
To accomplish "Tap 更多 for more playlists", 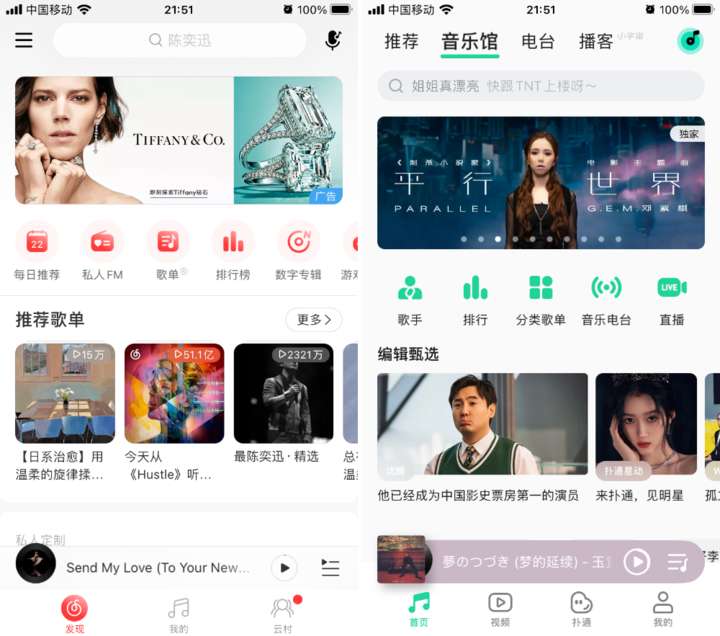I will 313,320.
